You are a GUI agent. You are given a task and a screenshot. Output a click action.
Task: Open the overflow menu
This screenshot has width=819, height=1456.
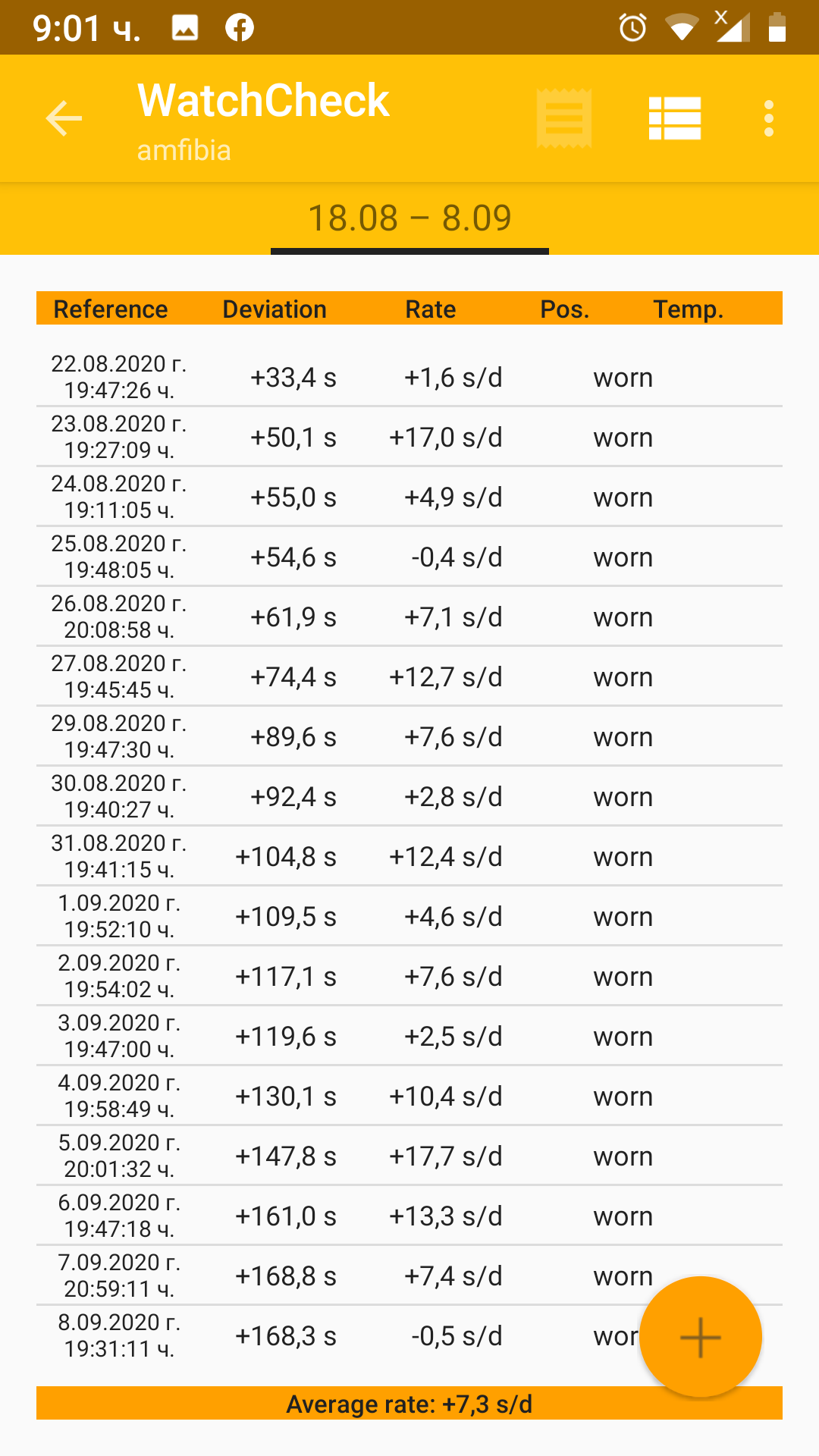[x=769, y=118]
